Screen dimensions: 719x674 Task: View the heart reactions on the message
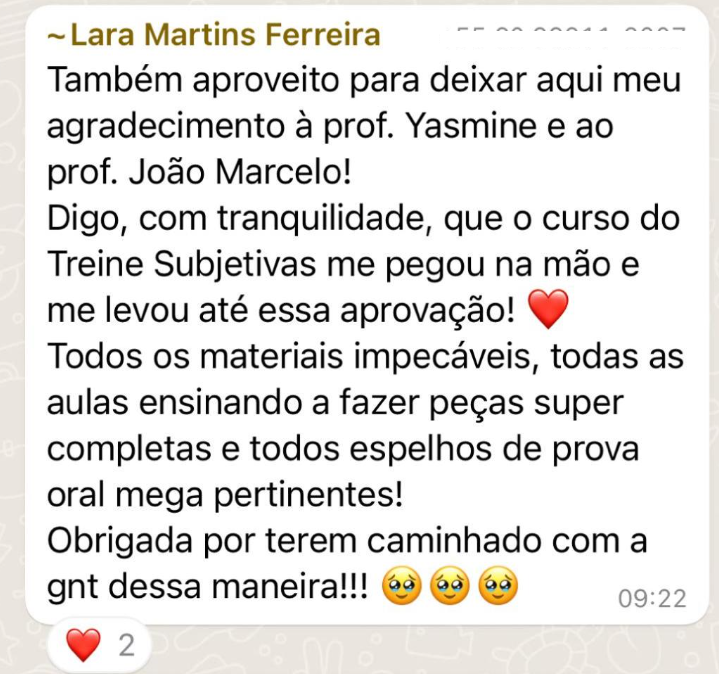tap(99, 645)
